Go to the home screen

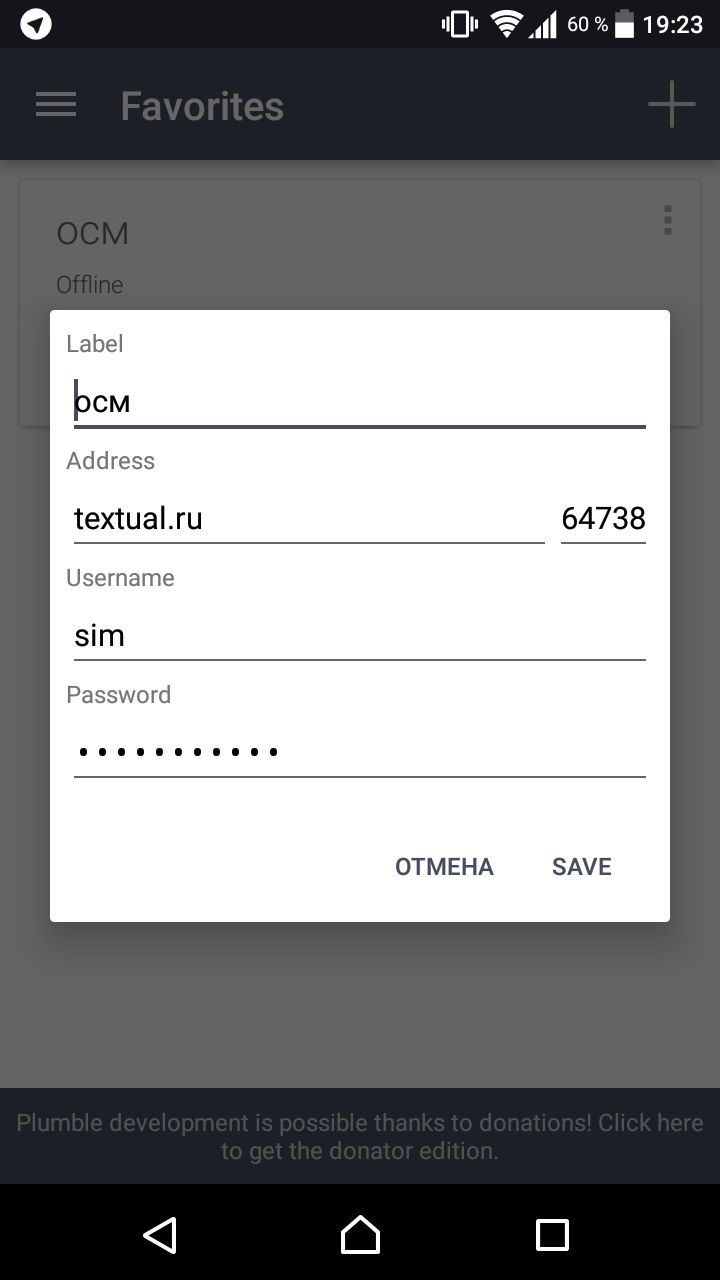point(360,1235)
